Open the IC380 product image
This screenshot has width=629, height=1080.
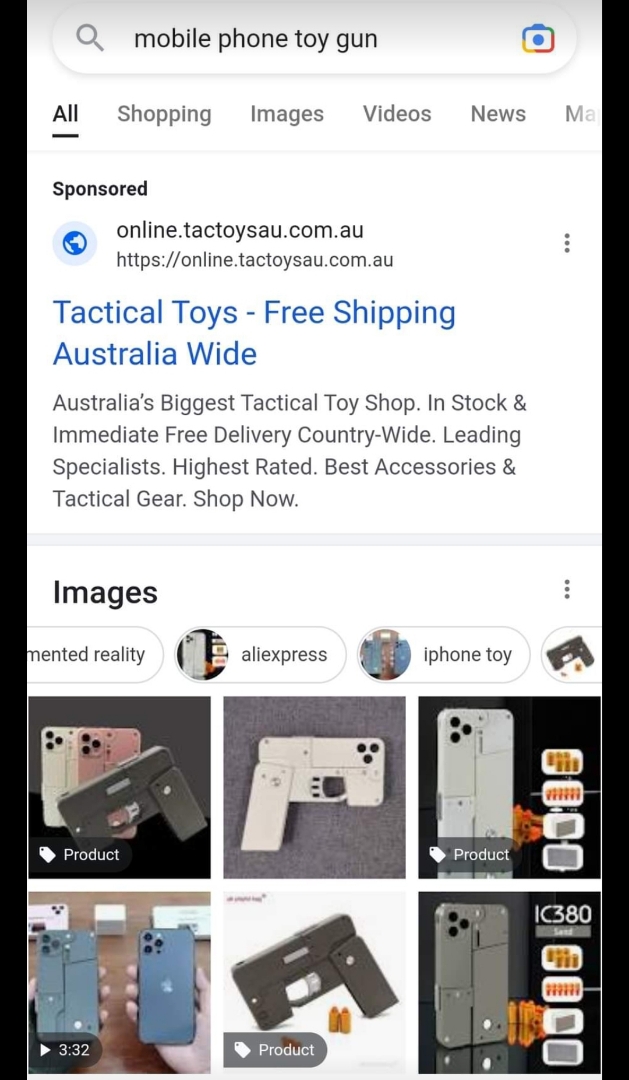point(509,982)
